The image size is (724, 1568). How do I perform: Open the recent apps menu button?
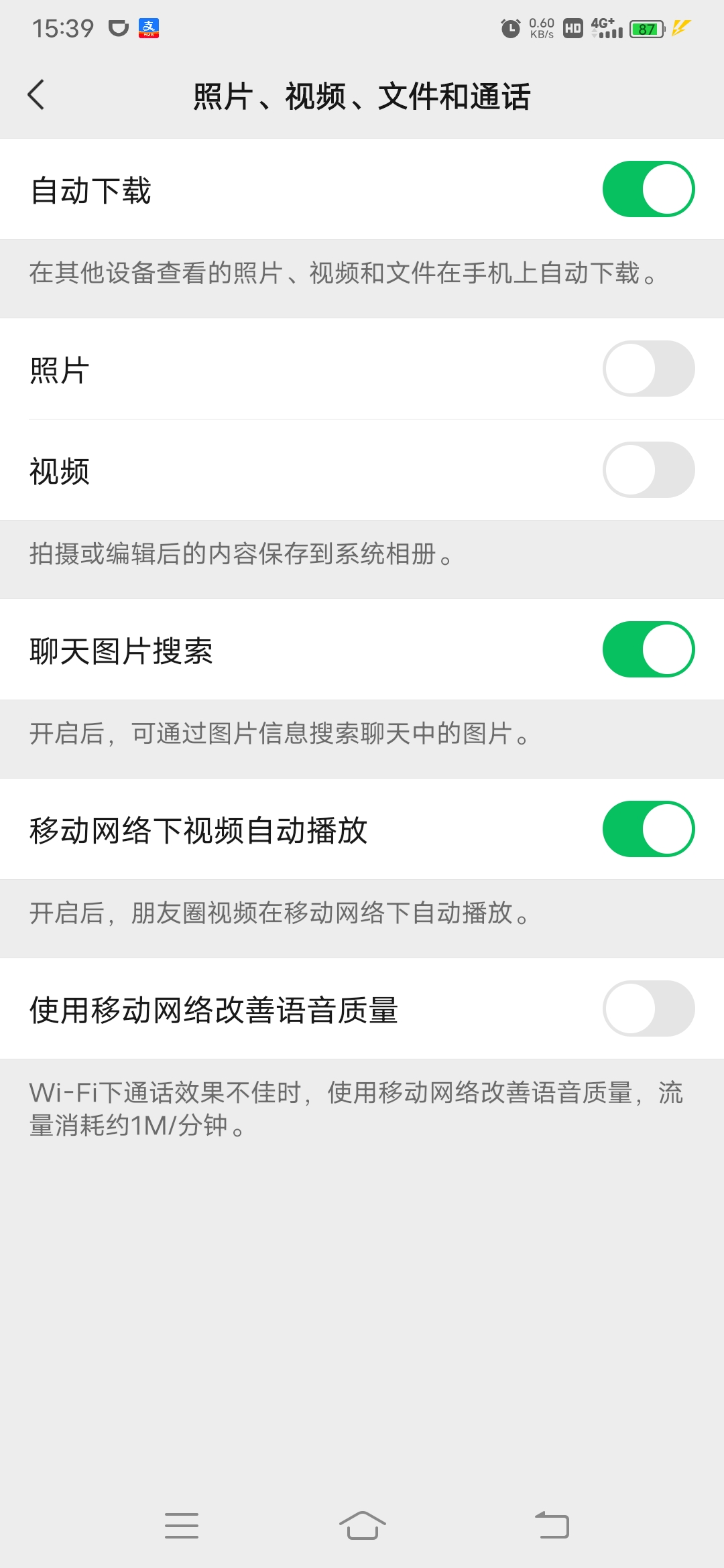pyautogui.click(x=182, y=1525)
